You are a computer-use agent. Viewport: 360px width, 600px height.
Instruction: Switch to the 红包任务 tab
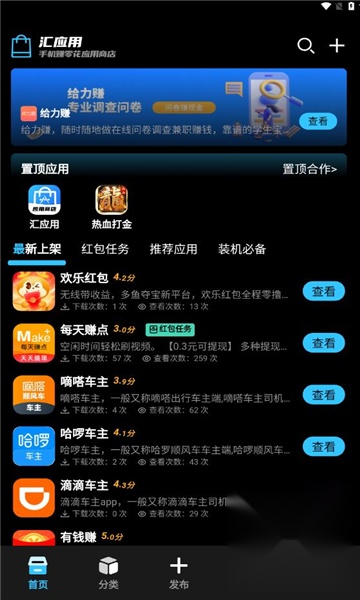pyautogui.click(x=105, y=249)
